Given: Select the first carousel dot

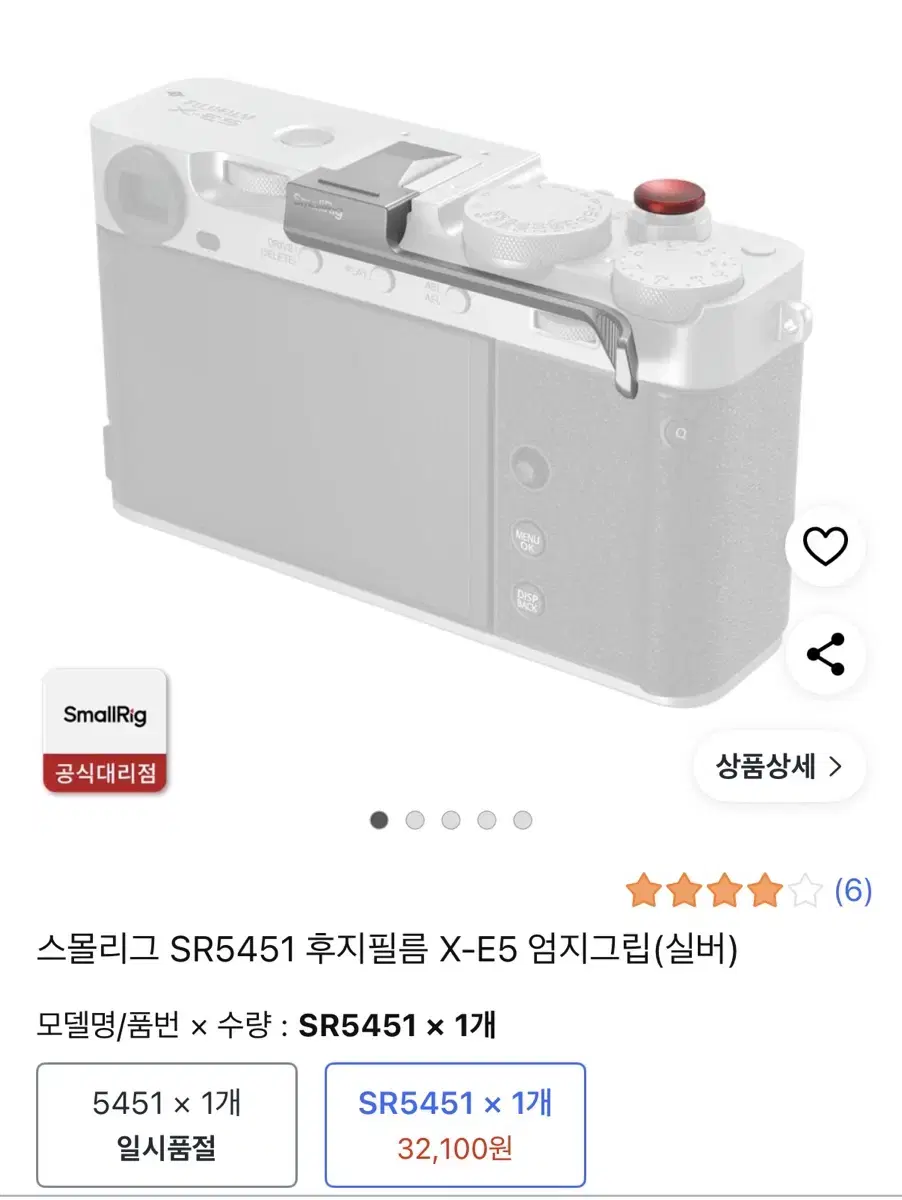Looking at the screenshot, I should point(377,819).
